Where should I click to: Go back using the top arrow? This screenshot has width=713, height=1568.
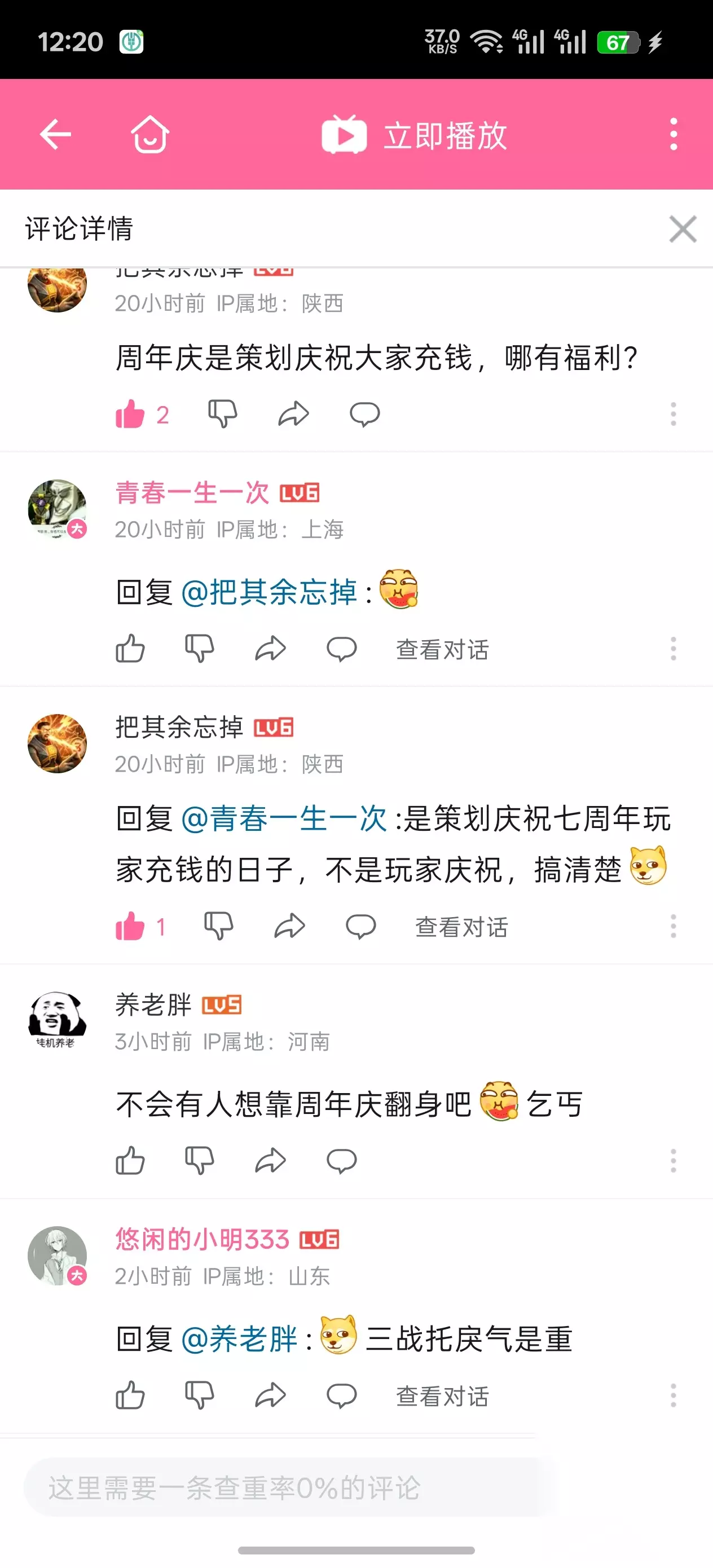pos(55,135)
